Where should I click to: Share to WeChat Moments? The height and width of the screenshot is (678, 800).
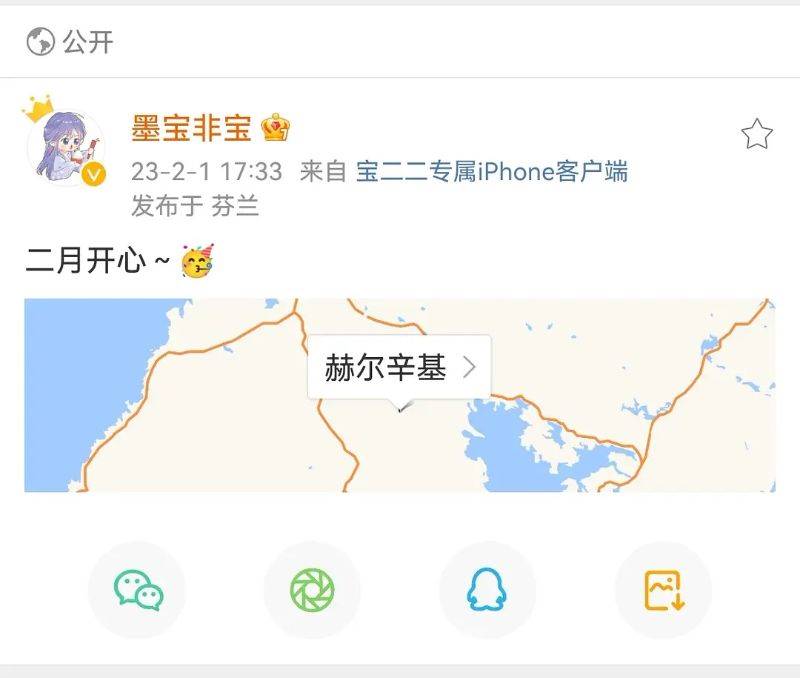[312, 590]
